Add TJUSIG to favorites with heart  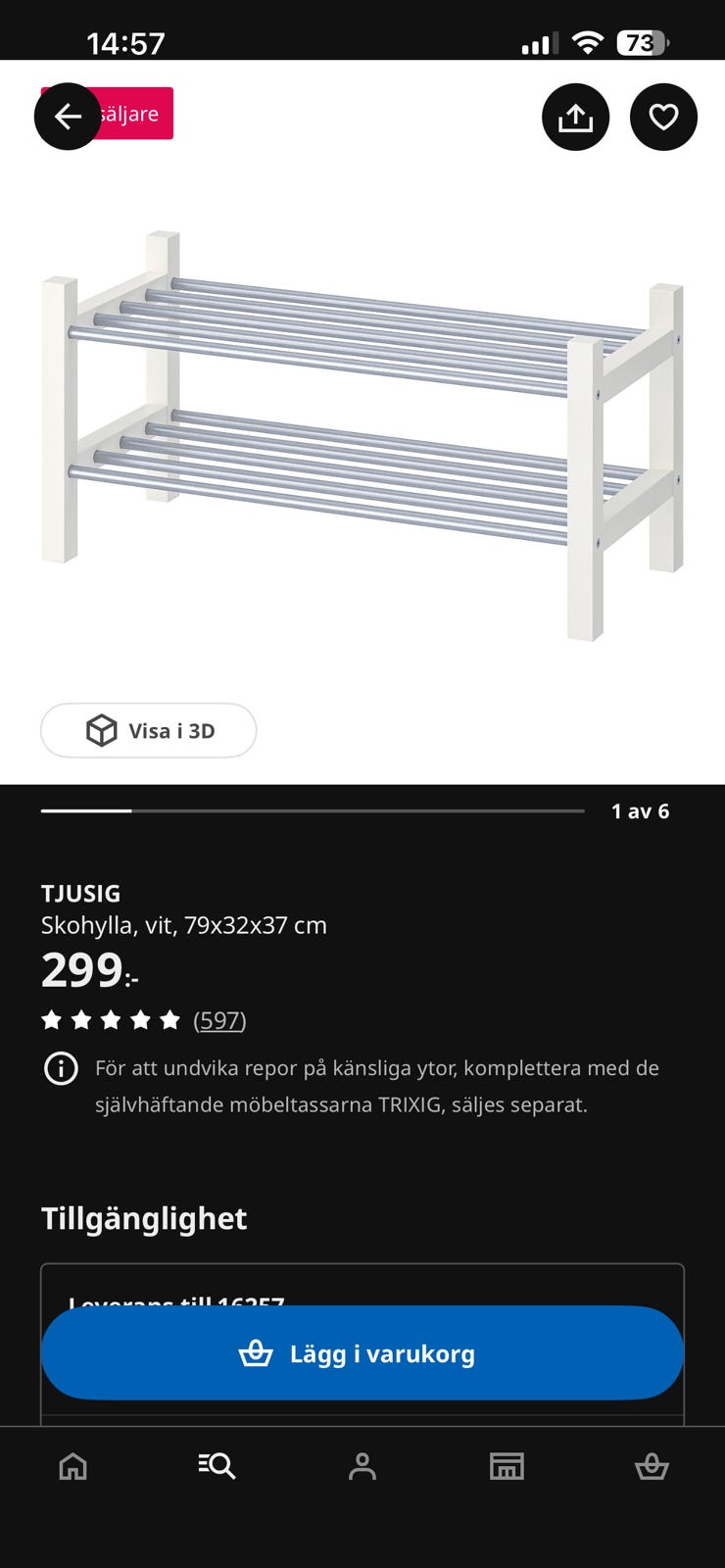pyautogui.click(x=663, y=118)
